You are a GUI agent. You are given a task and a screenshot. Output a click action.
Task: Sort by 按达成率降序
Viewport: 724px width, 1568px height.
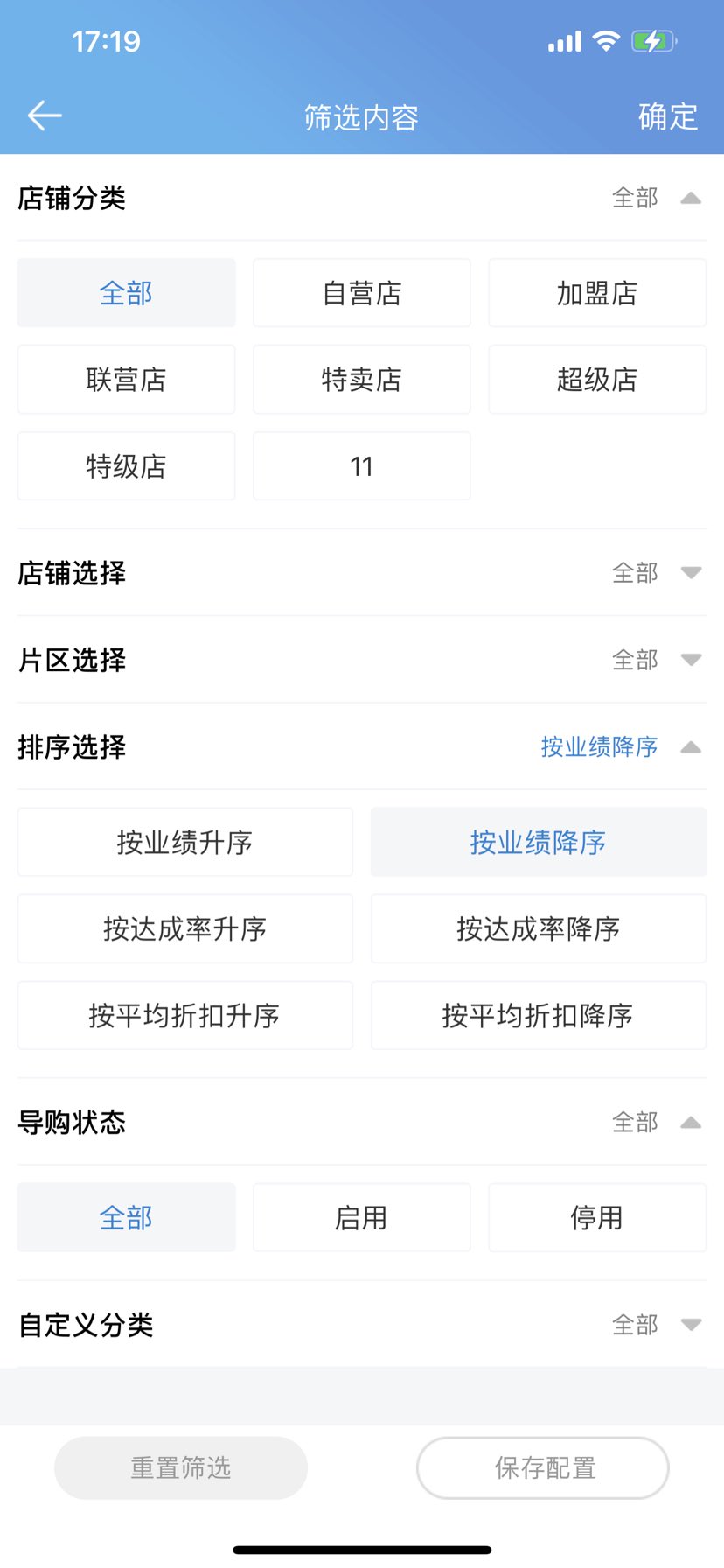tap(538, 928)
